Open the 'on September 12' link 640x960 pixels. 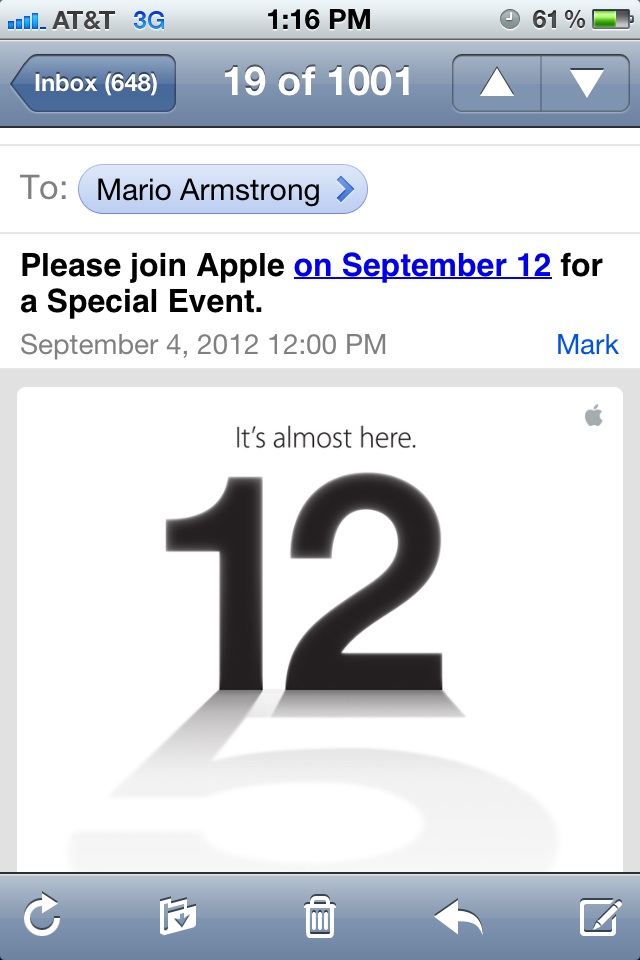point(422,266)
